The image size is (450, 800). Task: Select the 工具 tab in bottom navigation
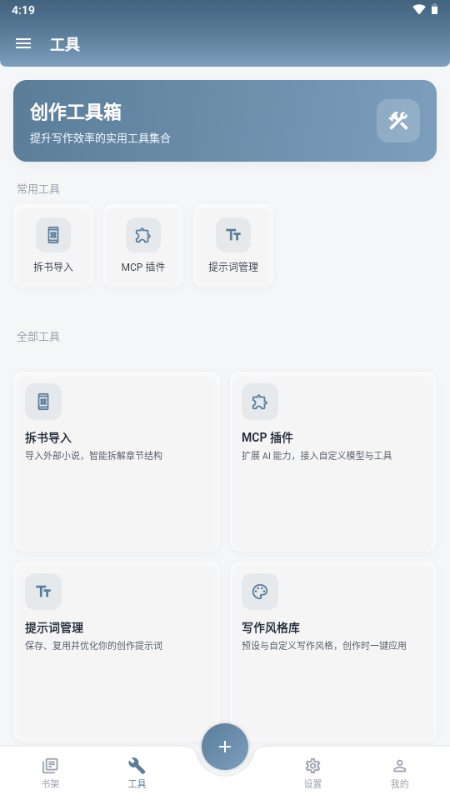tap(137, 773)
